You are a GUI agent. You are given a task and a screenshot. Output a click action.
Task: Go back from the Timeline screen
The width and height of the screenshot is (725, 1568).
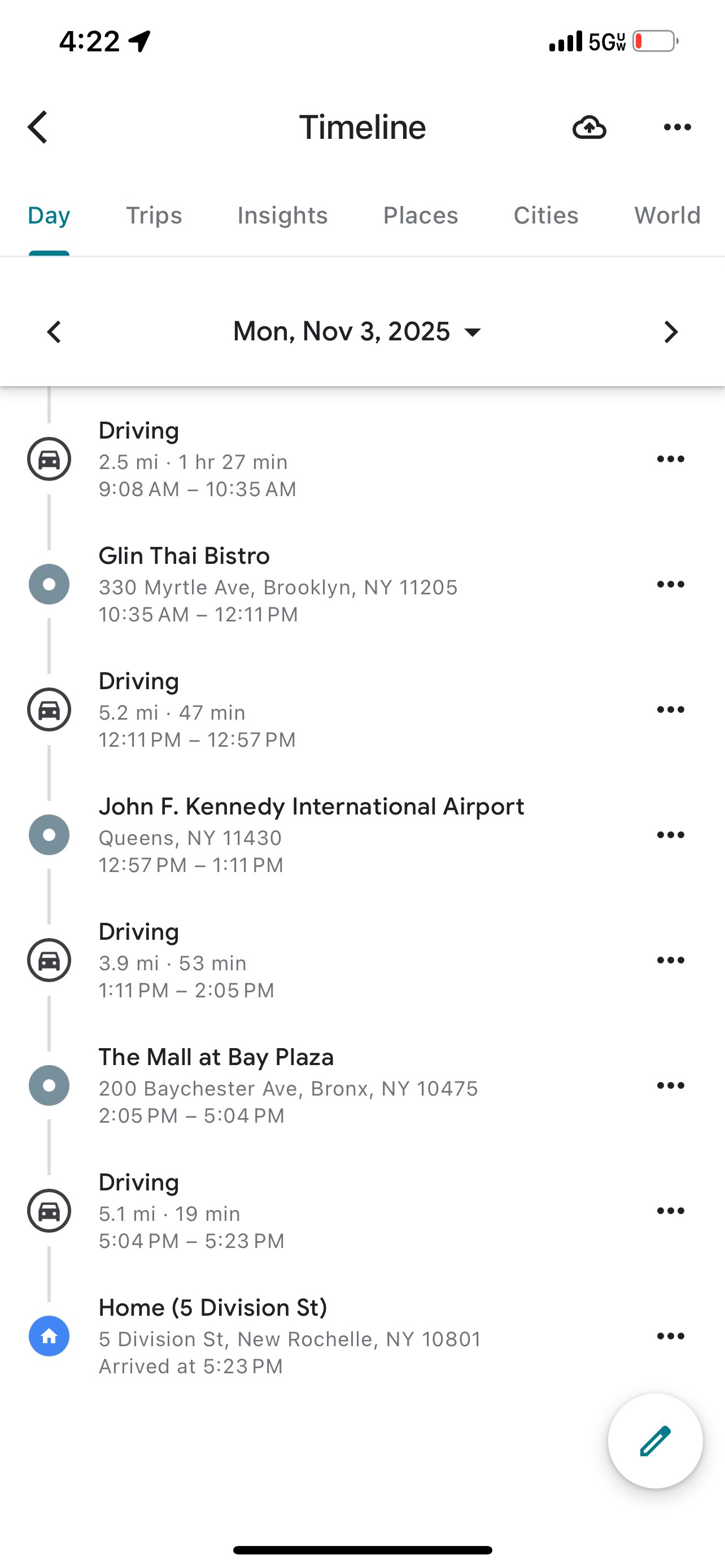[38, 127]
